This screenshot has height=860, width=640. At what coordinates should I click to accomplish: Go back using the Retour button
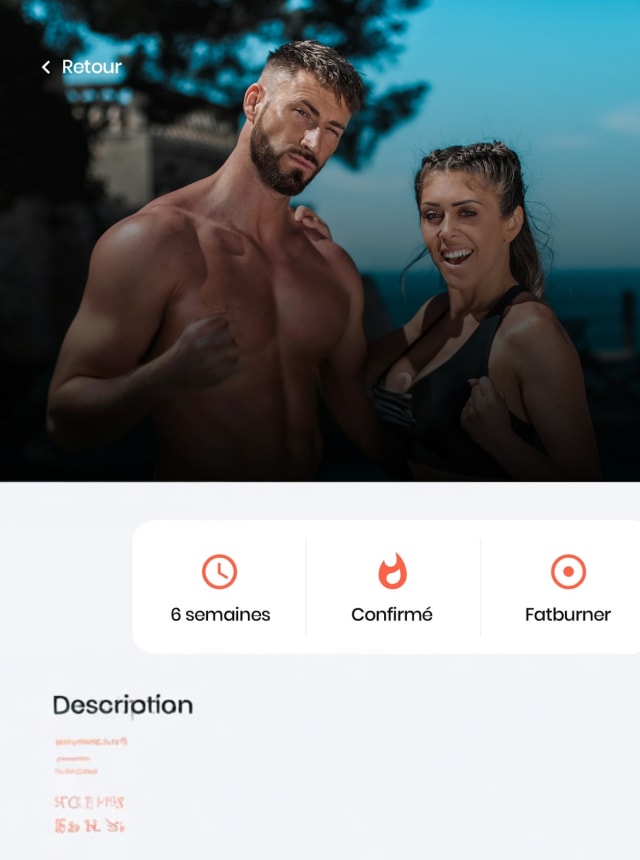(81, 67)
